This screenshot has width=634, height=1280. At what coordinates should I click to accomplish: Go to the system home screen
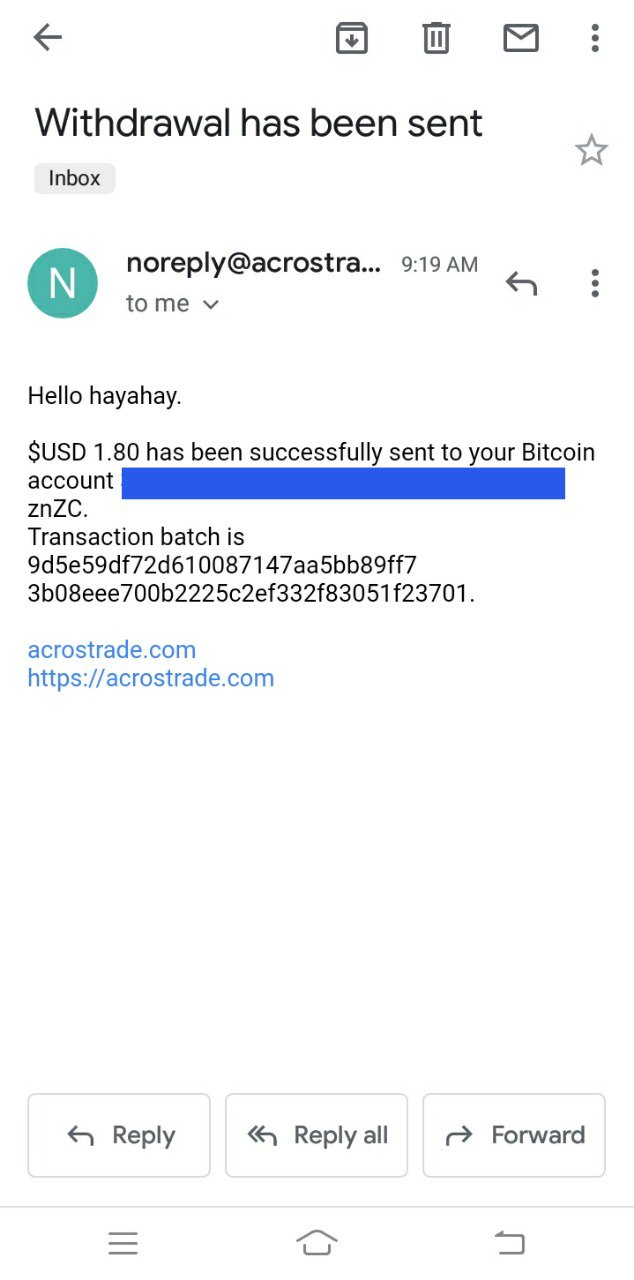coord(317,1243)
